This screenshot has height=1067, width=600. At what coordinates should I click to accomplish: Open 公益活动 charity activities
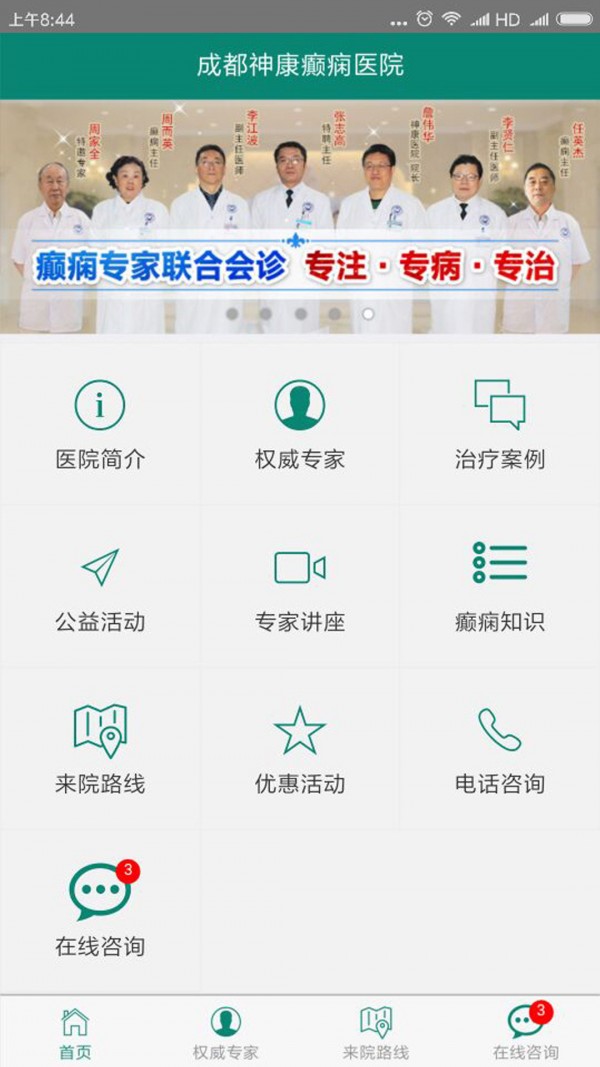click(100, 587)
